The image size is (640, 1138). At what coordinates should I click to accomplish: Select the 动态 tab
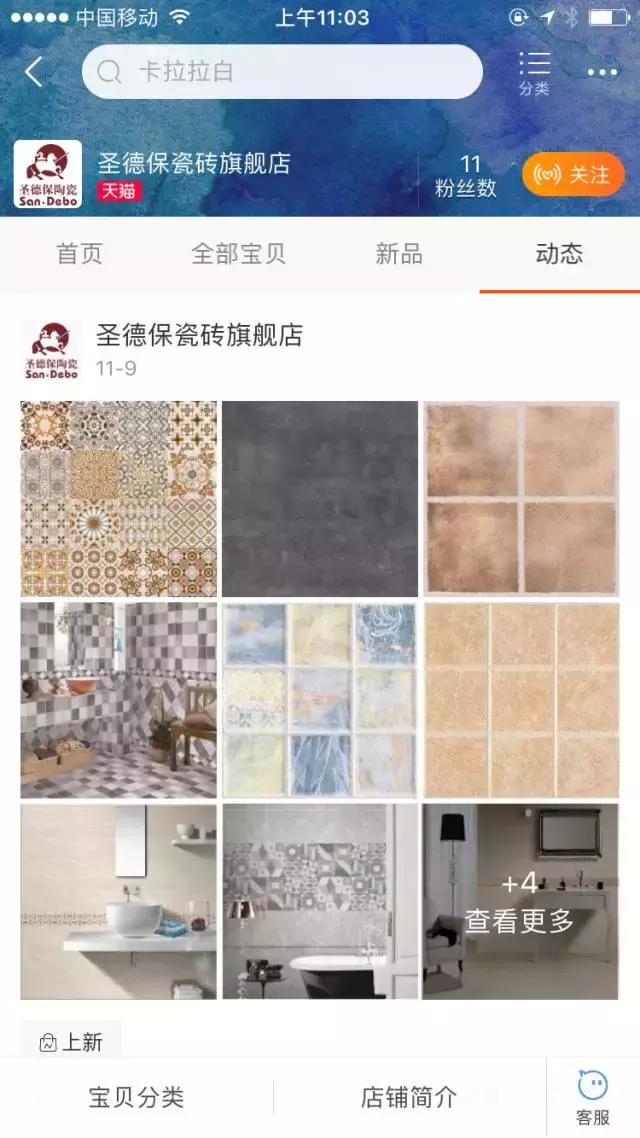click(559, 254)
